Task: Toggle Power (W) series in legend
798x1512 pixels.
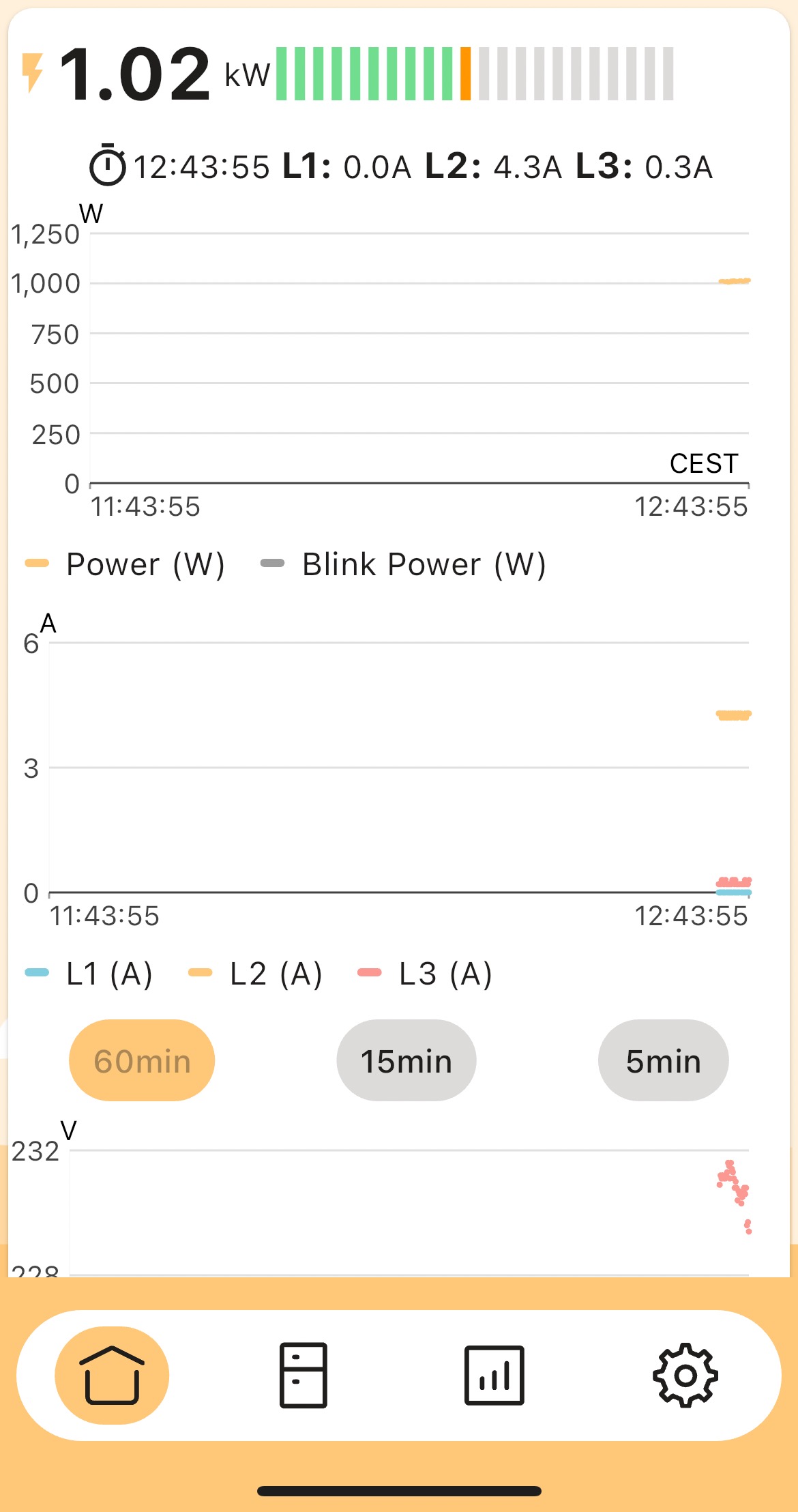Action: (x=125, y=564)
